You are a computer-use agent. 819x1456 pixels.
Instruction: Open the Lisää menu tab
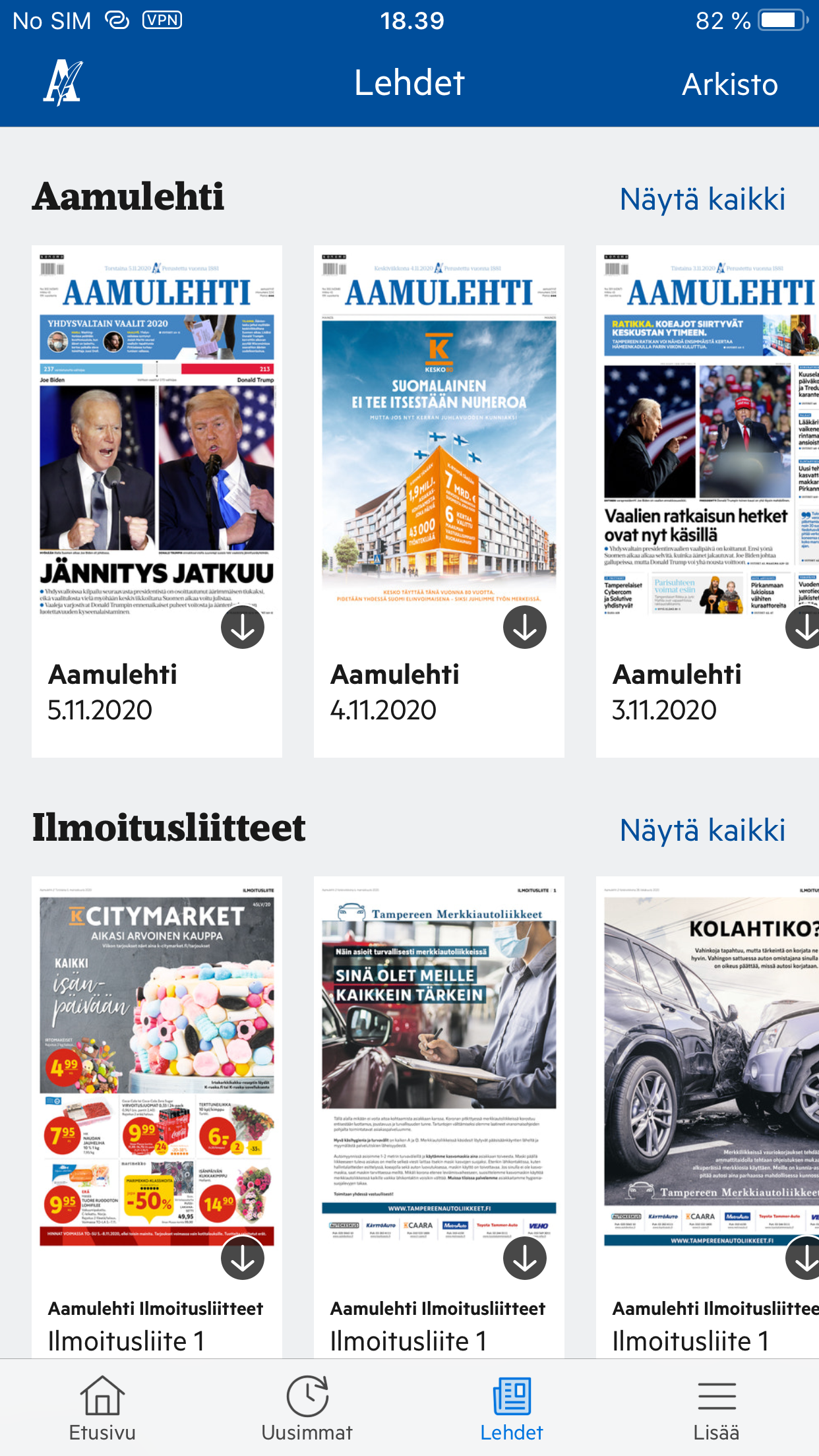coord(716,1408)
